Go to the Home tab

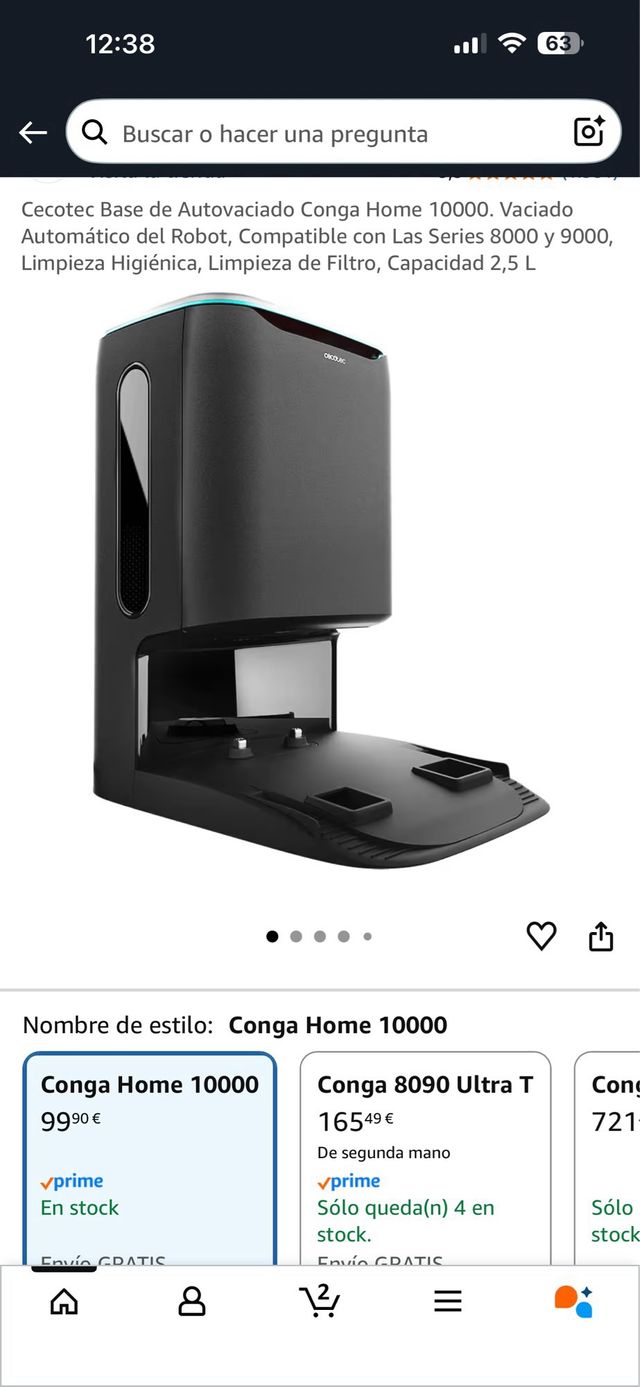coord(64,1301)
